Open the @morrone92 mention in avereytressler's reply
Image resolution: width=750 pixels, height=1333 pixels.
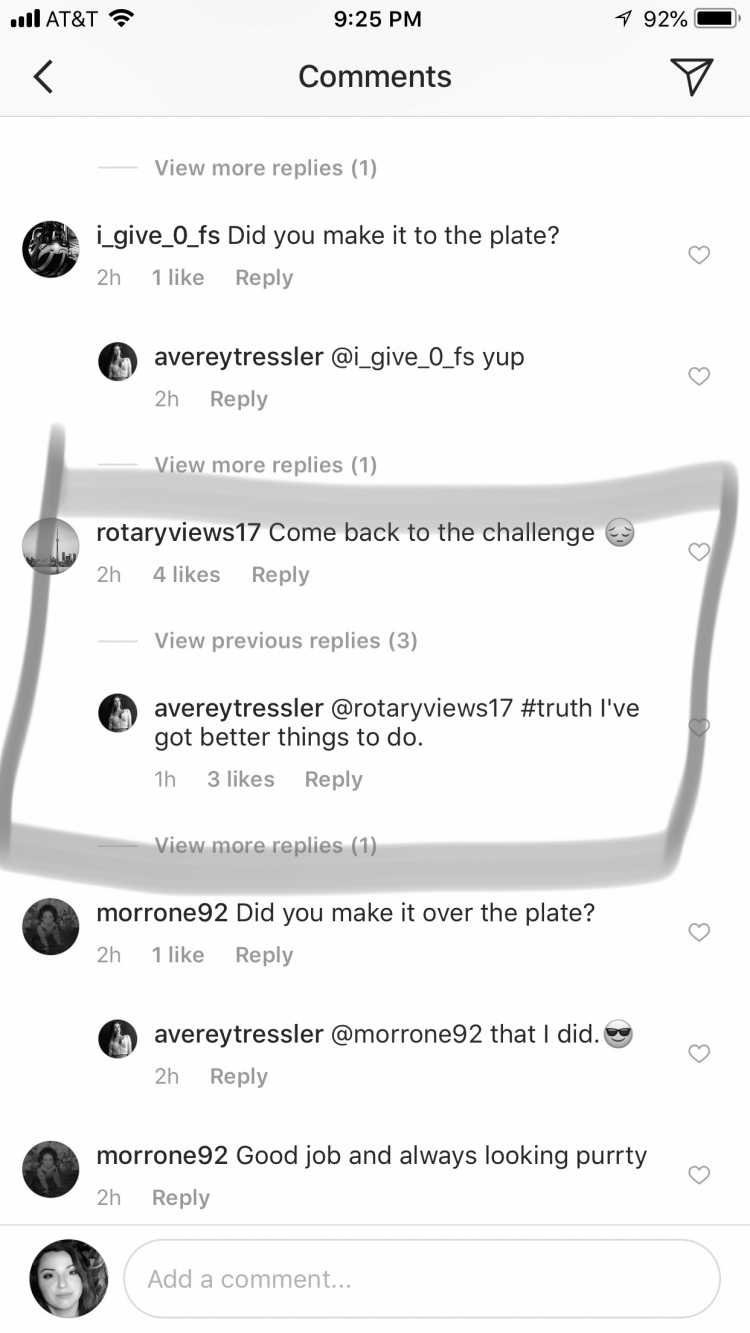tap(406, 1034)
